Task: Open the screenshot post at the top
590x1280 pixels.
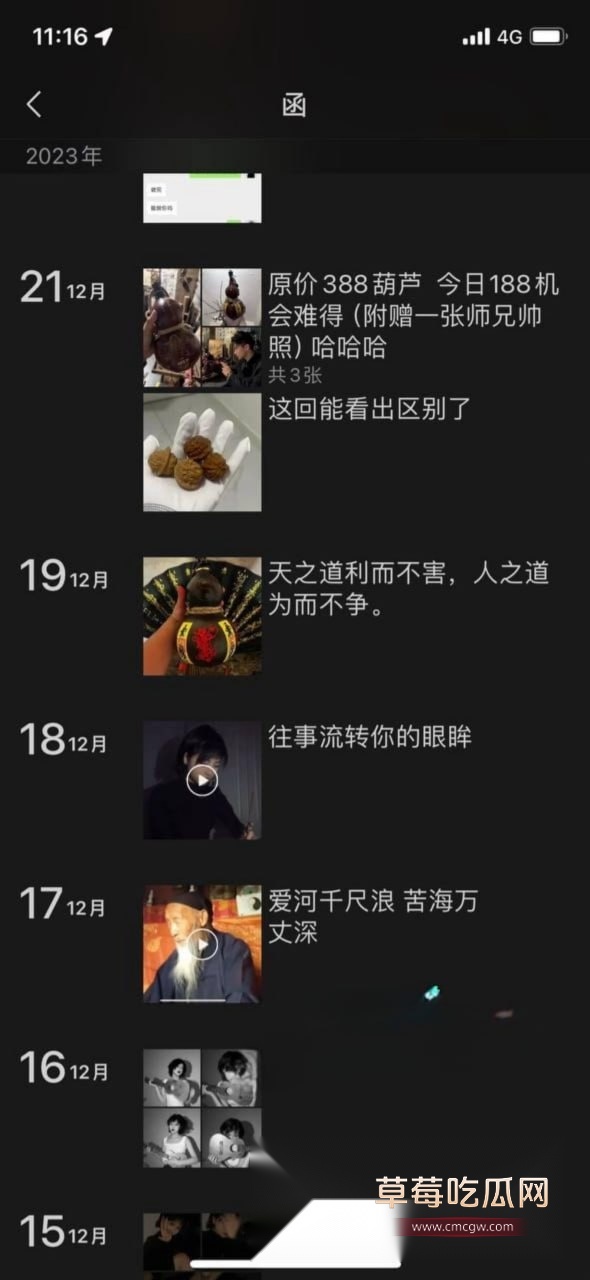Action: (x=202, y=198)
